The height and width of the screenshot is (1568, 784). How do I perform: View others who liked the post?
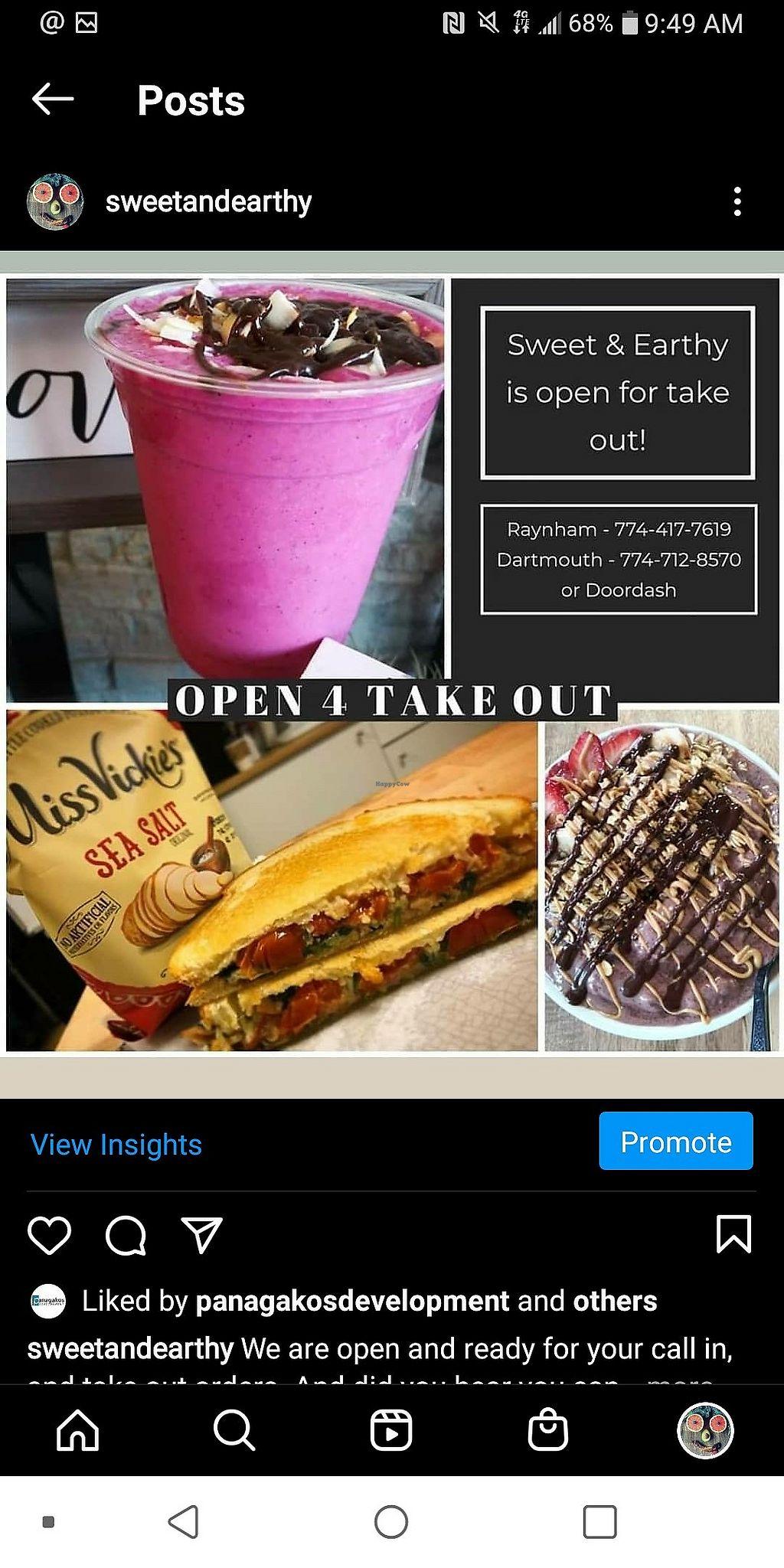[615, 1301]
